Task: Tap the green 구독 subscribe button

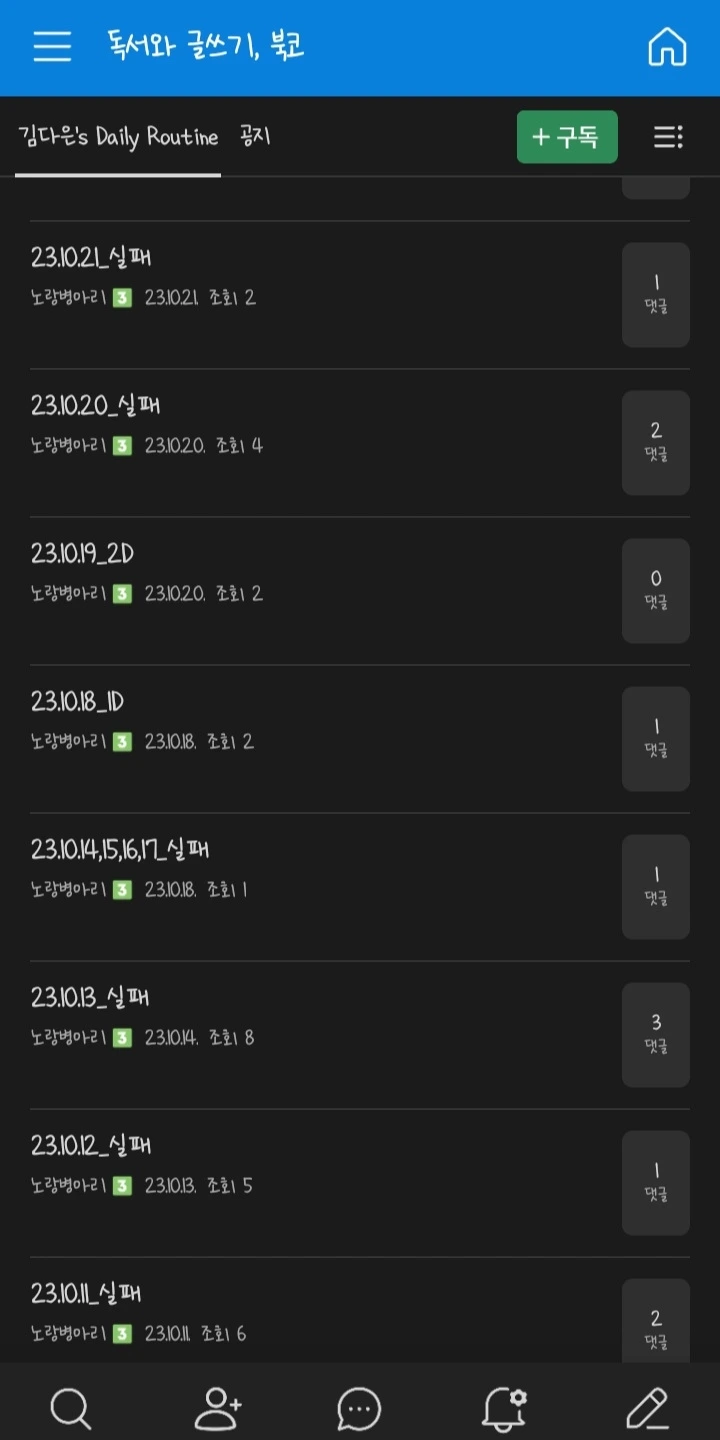Action: [567, 137]
